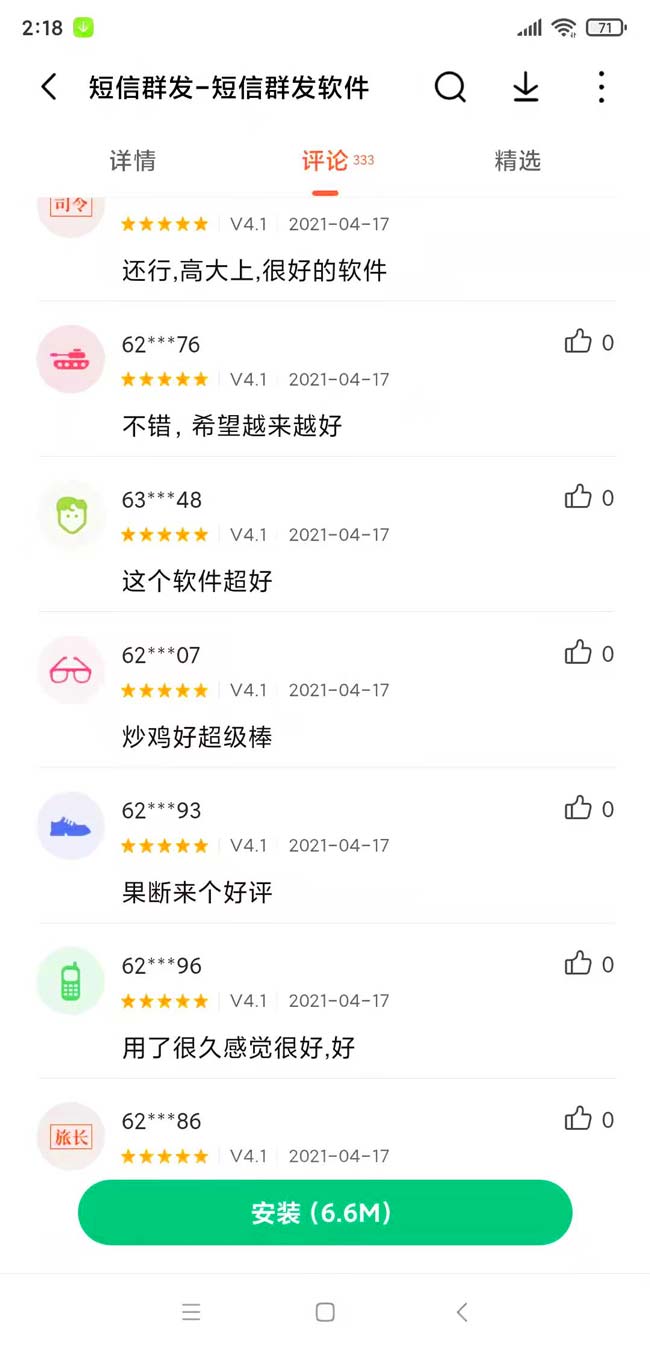Like the review by 62***76
The image size is (650, 1351).
pyautogui.click(x=579, y=343)
